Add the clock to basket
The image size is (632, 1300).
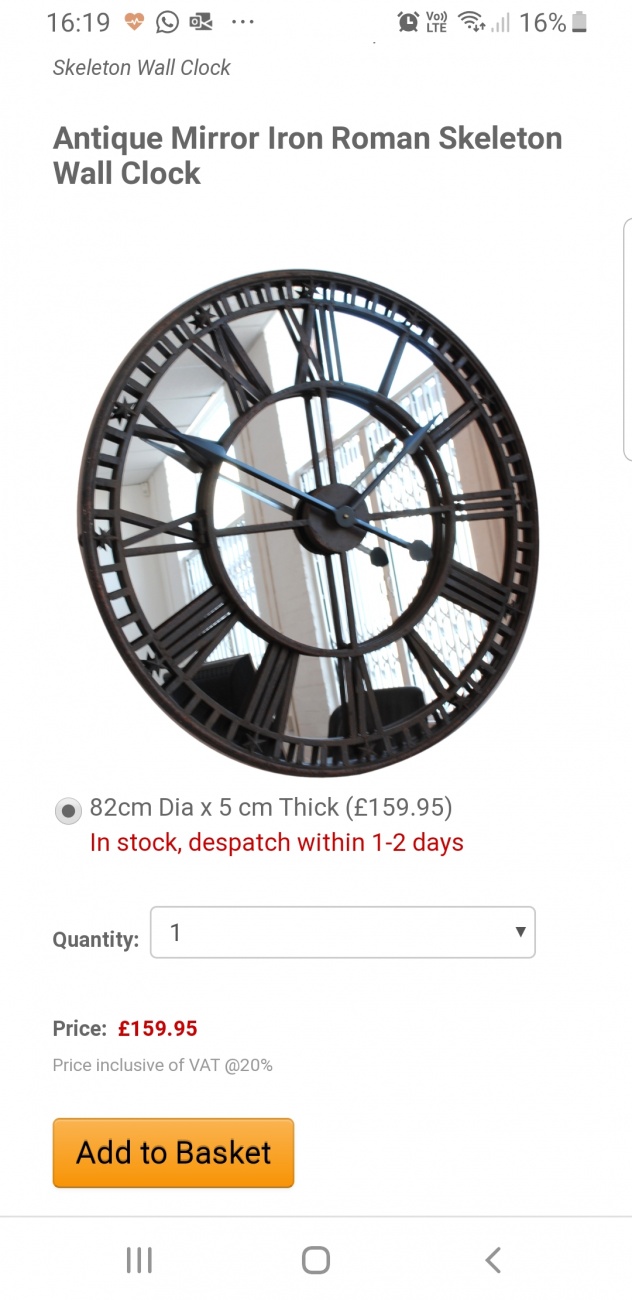point(173,1153)
